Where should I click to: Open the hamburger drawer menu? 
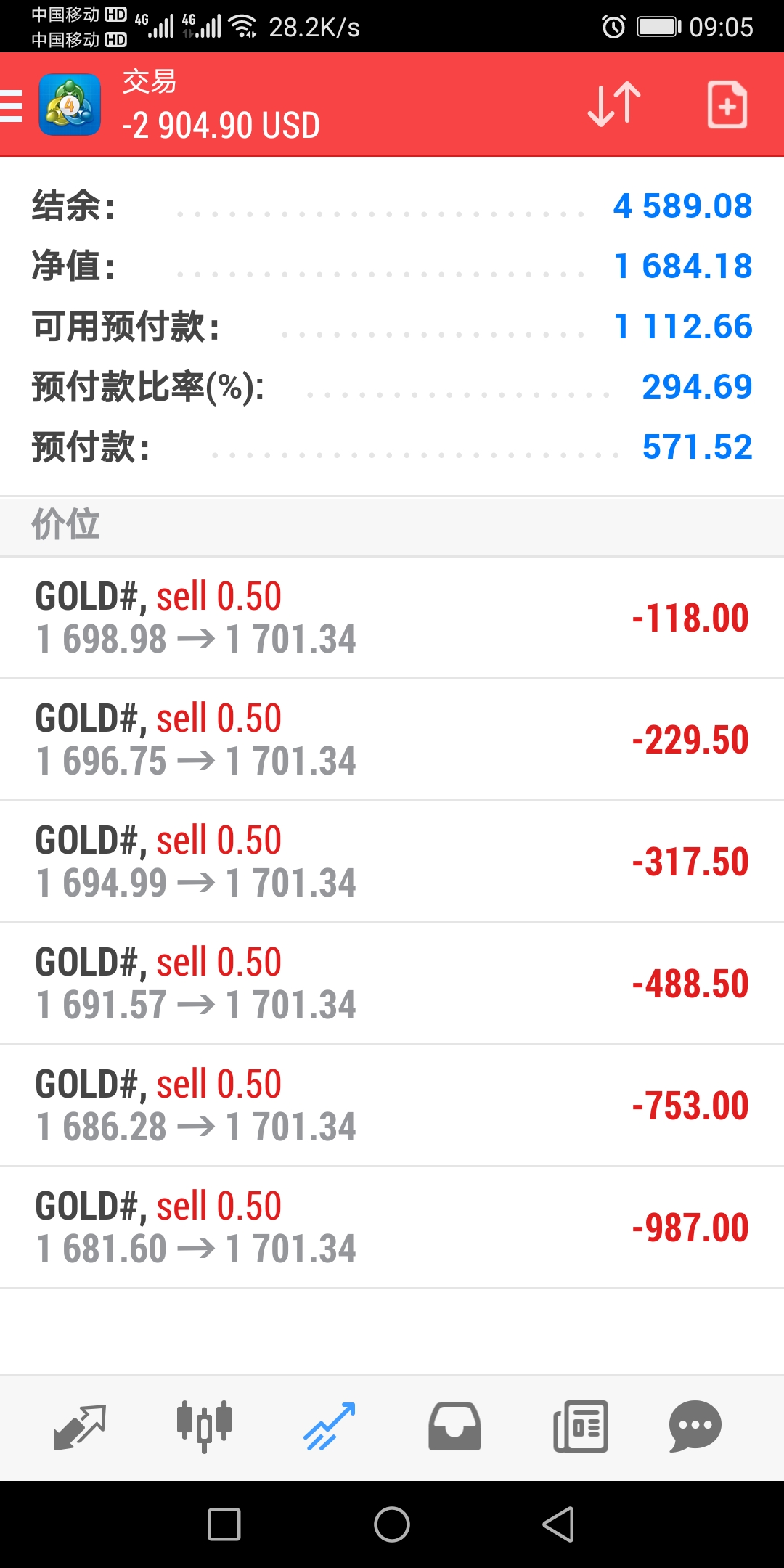[11, 105]
